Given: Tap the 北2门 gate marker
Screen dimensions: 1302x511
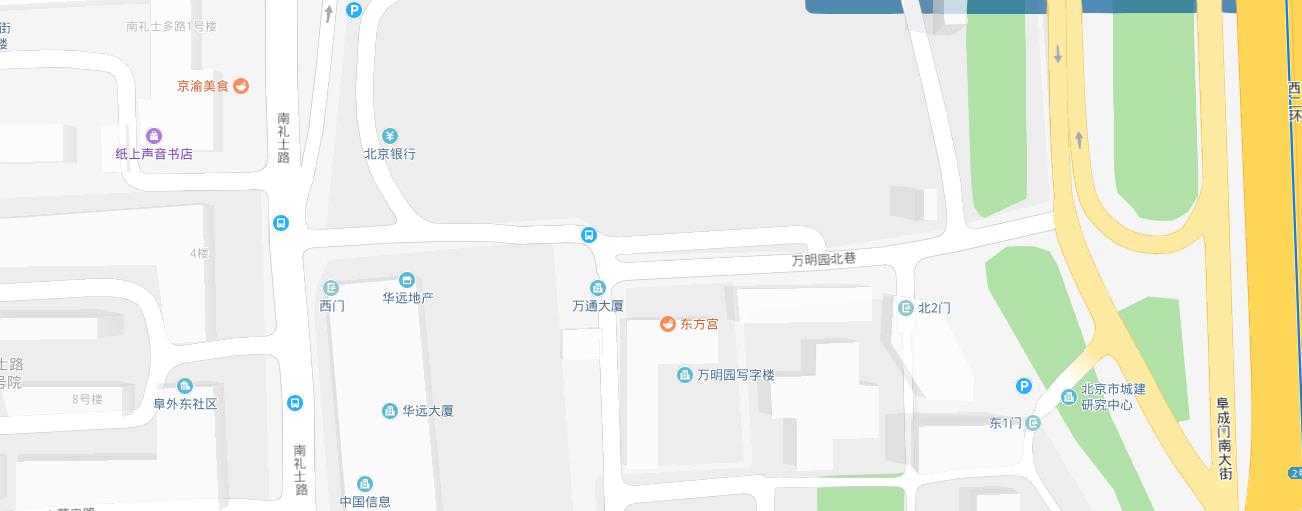Looking at the screenshot, I should (x=906, y=308).
